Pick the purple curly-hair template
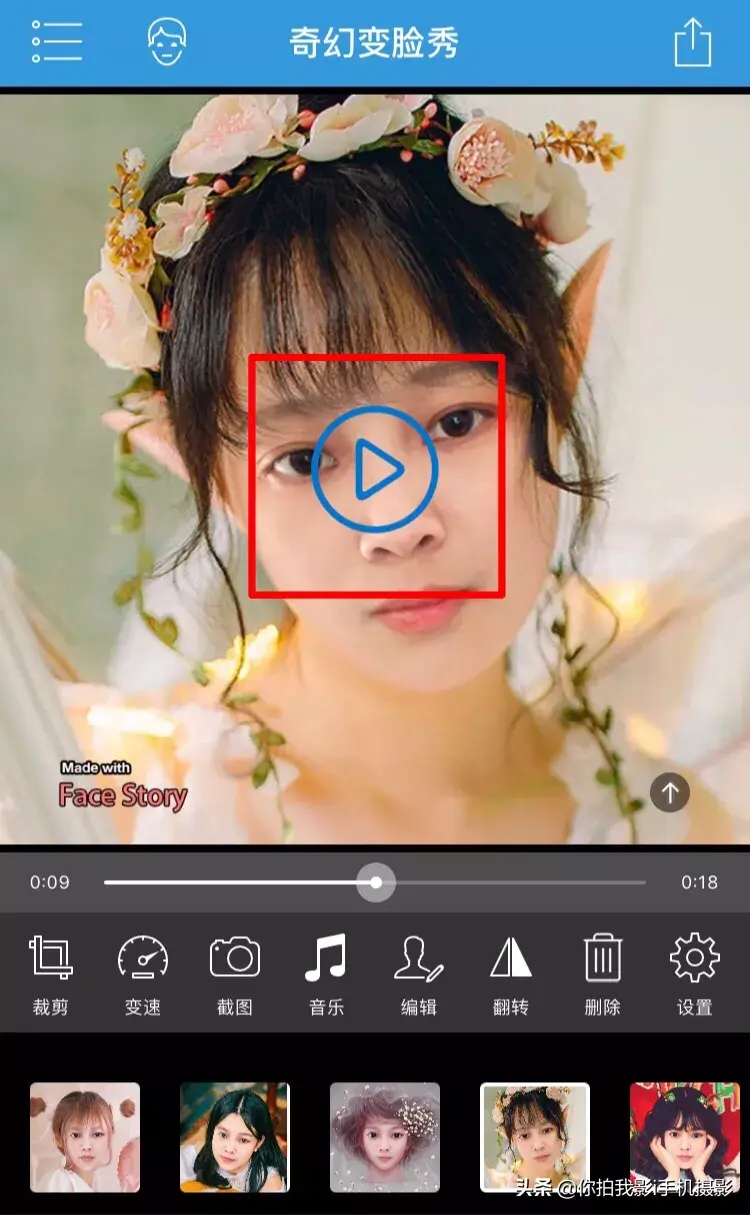 click(x=385, y=1137)
